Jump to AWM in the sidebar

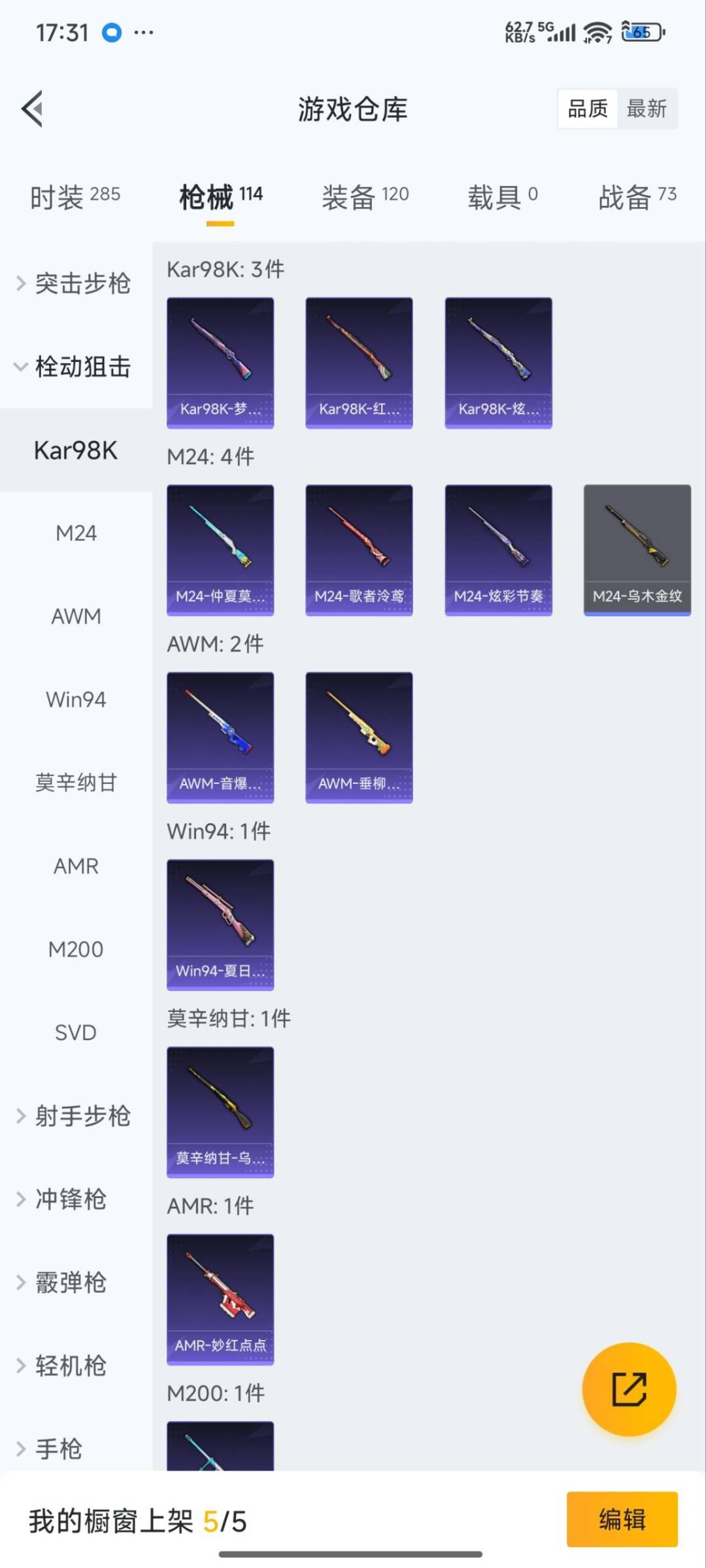[76, 616]
